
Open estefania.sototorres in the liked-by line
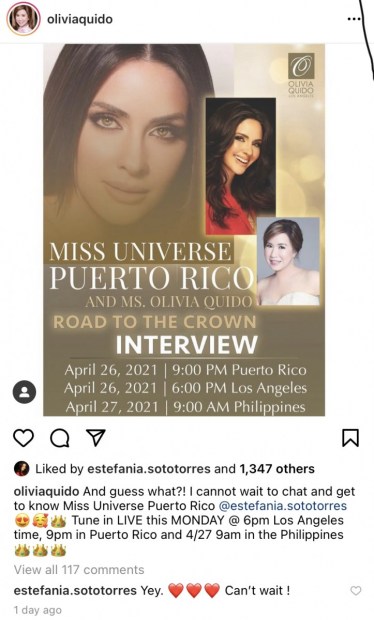click(x=149, y=469)
